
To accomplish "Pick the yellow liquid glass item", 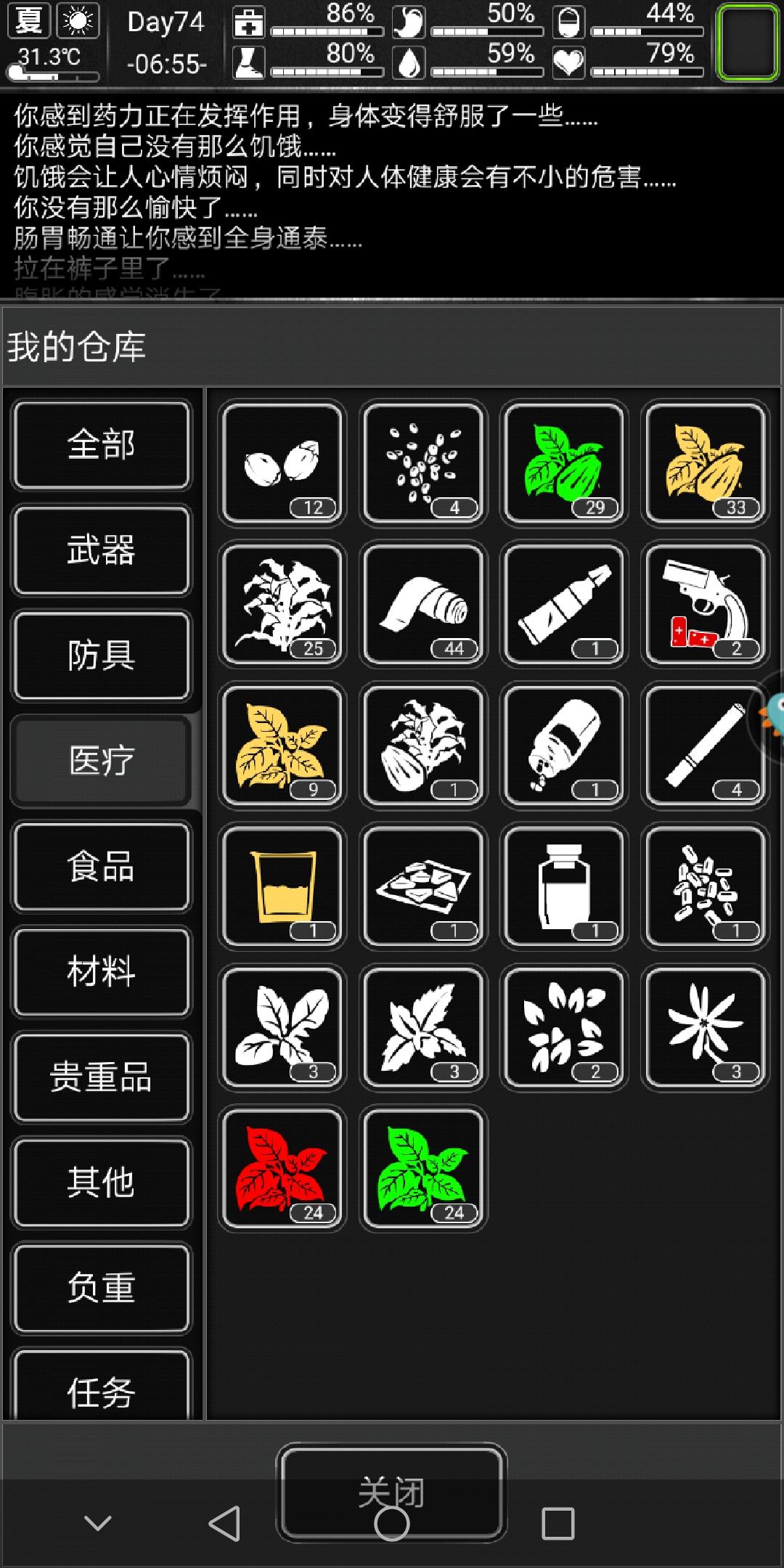I will click(282, 886).
